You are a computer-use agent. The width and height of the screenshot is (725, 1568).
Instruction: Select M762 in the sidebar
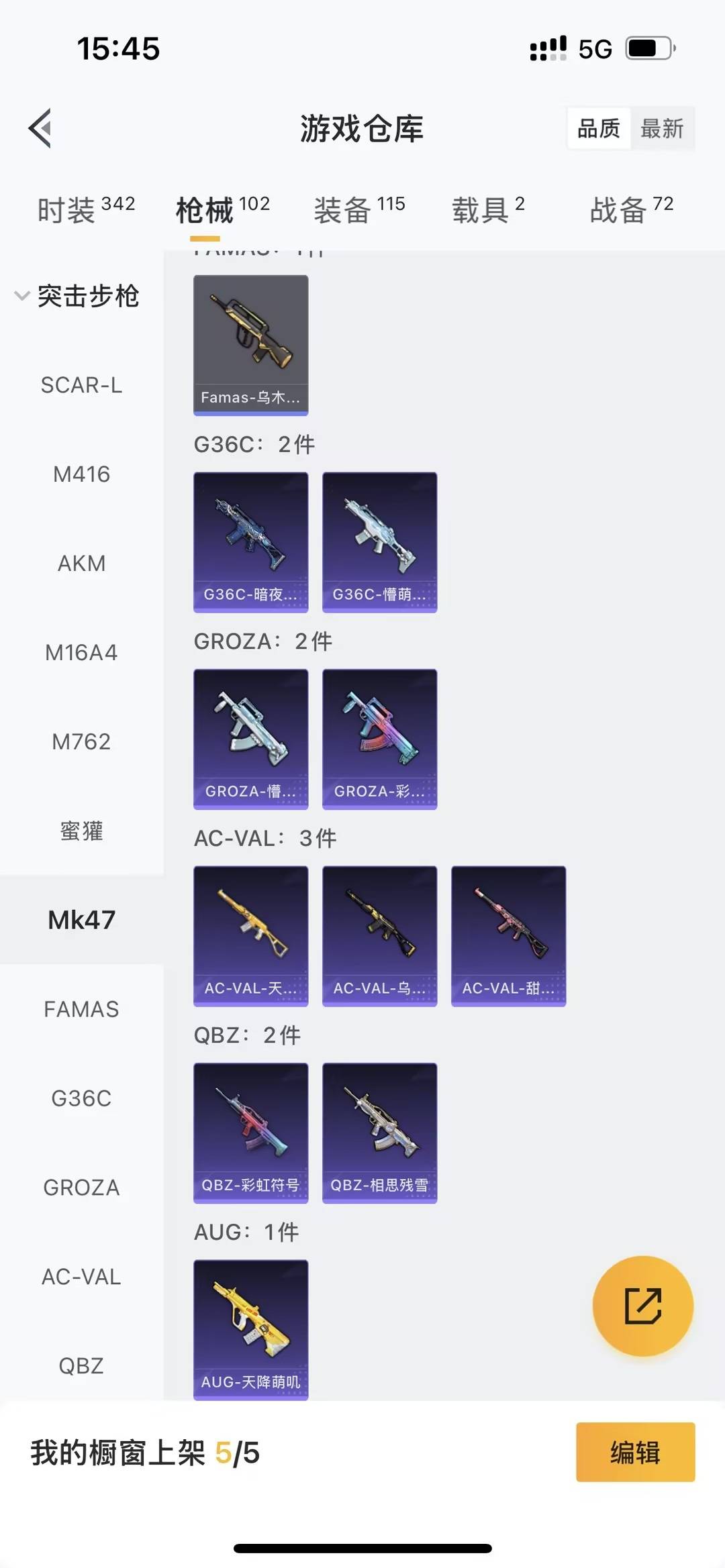[81, 742]
